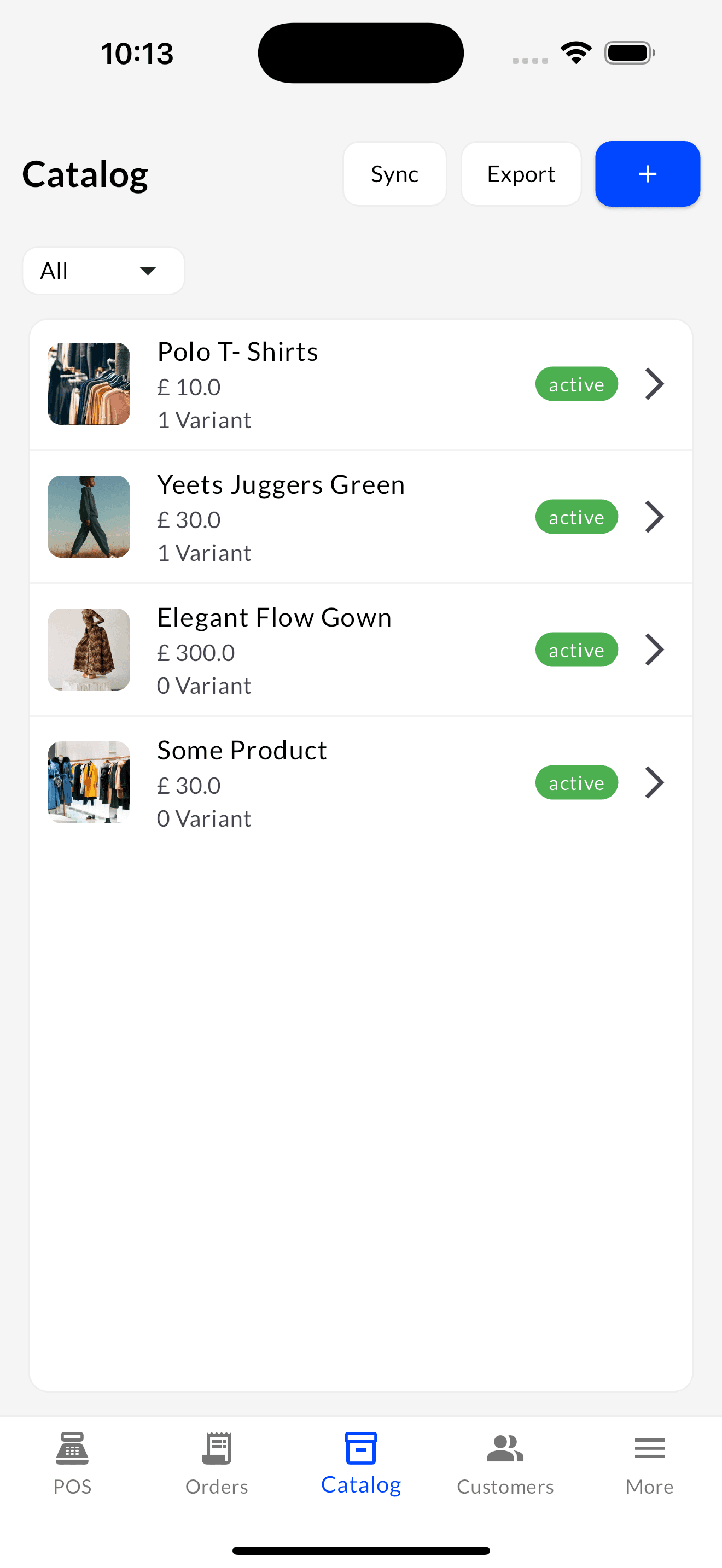722x1568 pixels.
Task: Click the Elegant Flow Gown product thumbnail
Action: click(x=88, y=650)
